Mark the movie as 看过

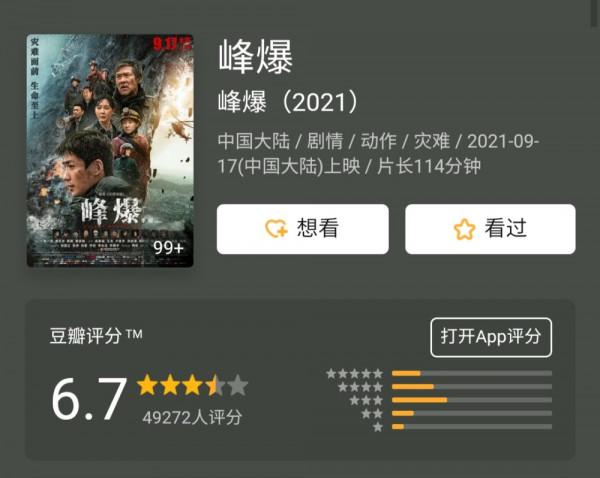490,229
